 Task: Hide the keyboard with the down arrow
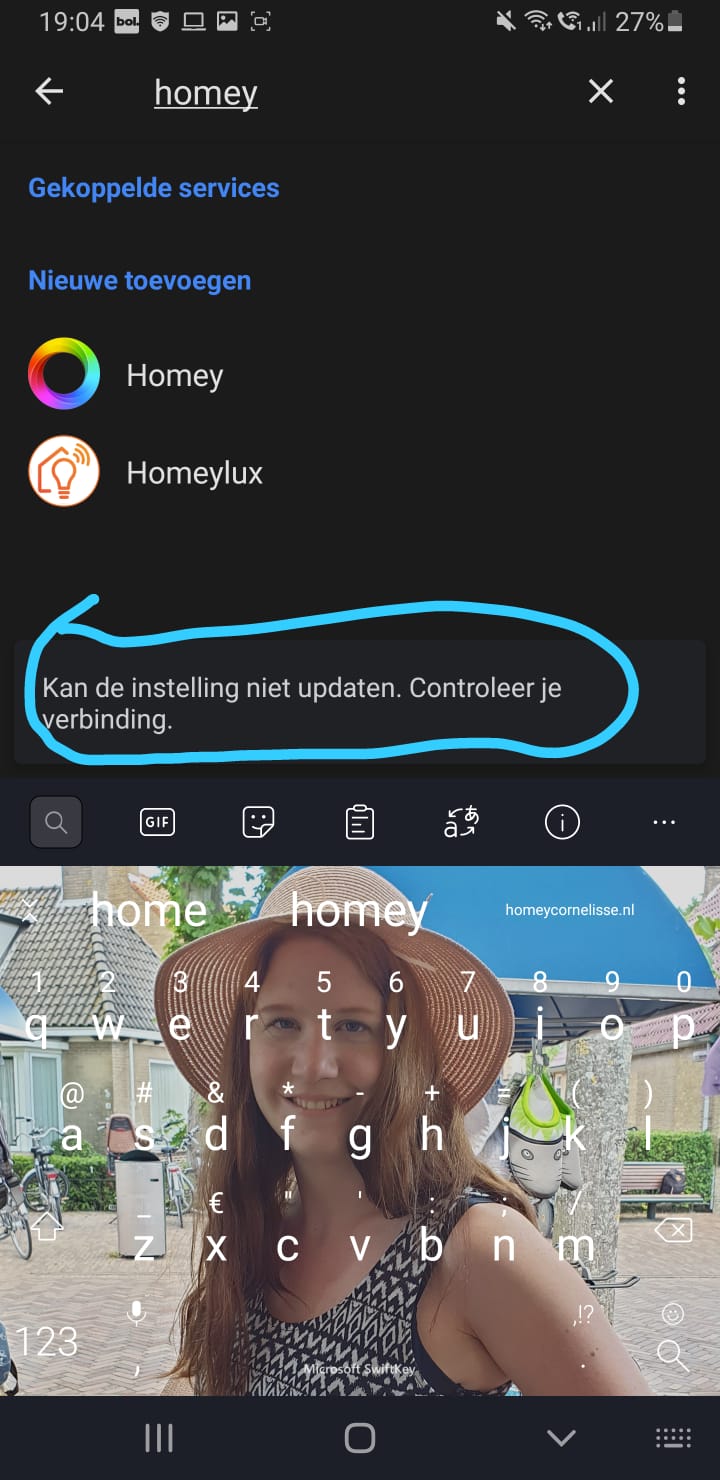pyautogui.click(x=561, y=1438)
